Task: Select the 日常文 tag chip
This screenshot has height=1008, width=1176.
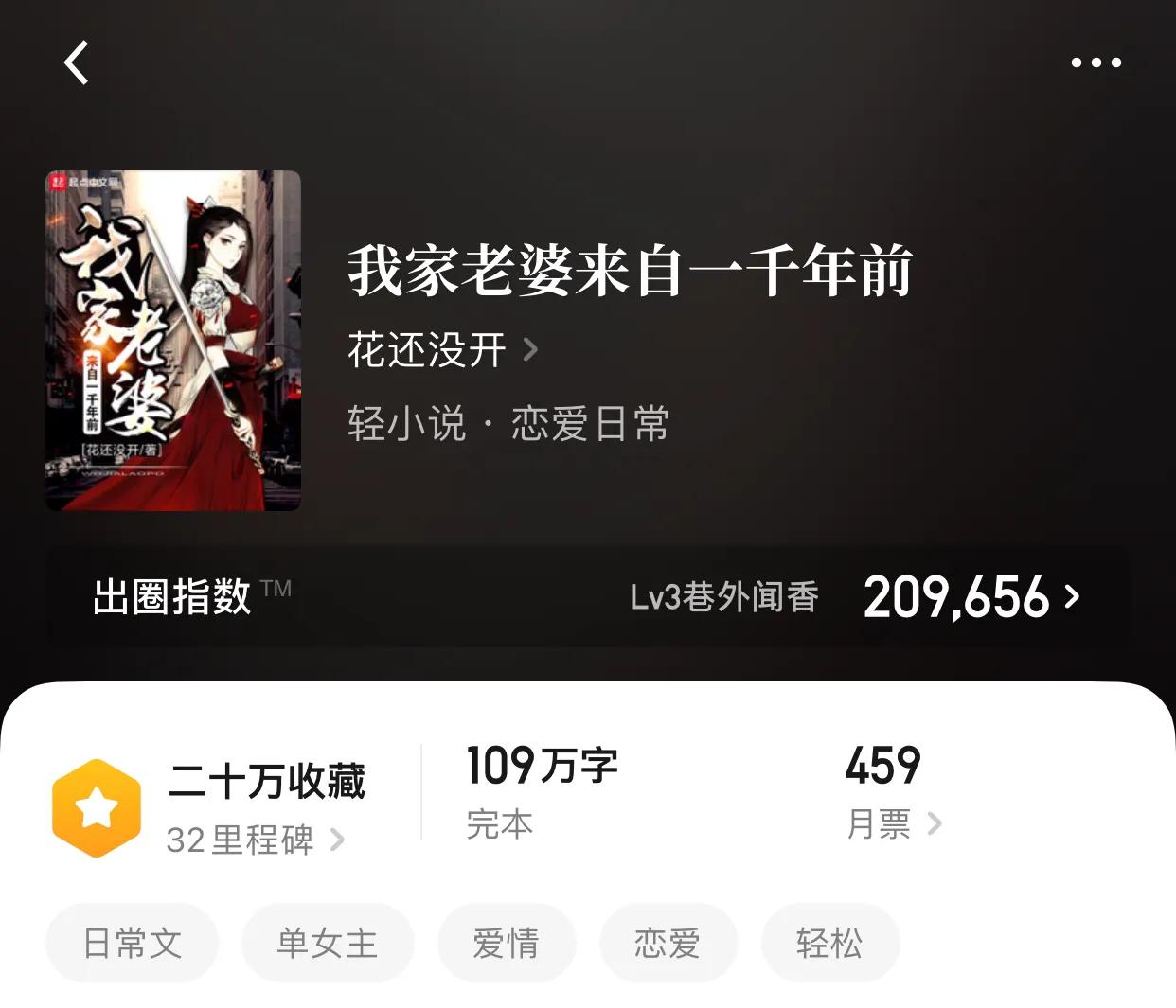Action: [x=133, y=943]
